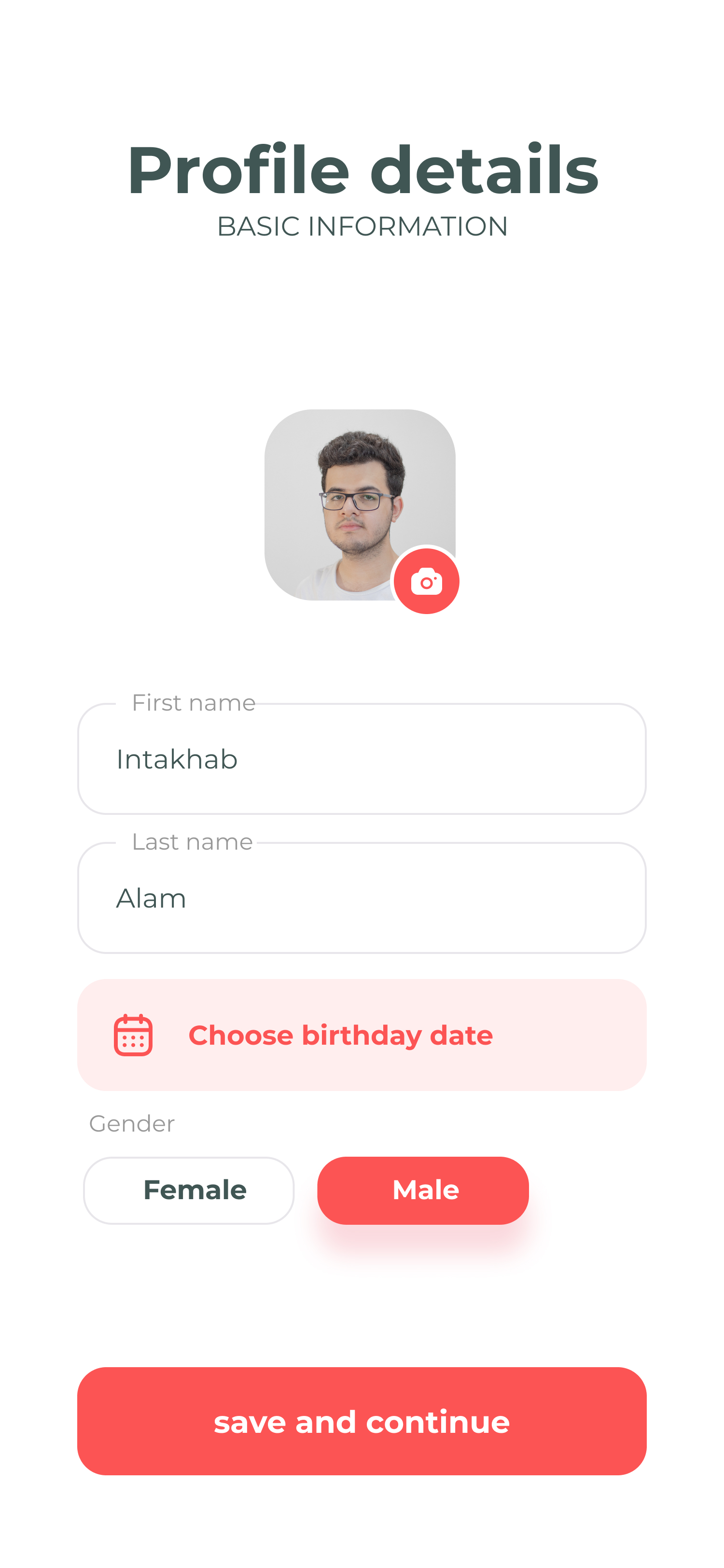Open Choose birthday date picker

pyautogui.click(x=362, y=1035)
